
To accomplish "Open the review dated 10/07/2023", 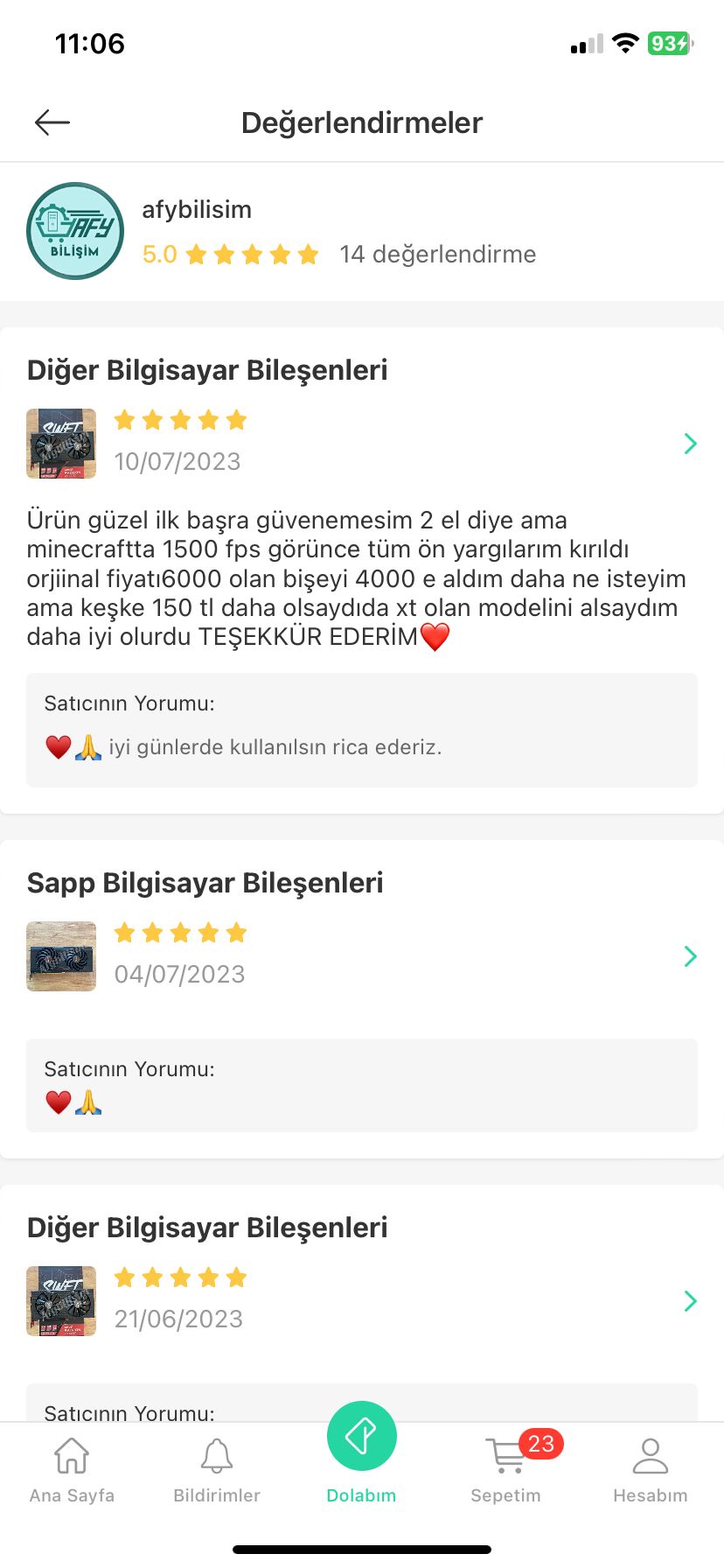I will click(690, 444).
